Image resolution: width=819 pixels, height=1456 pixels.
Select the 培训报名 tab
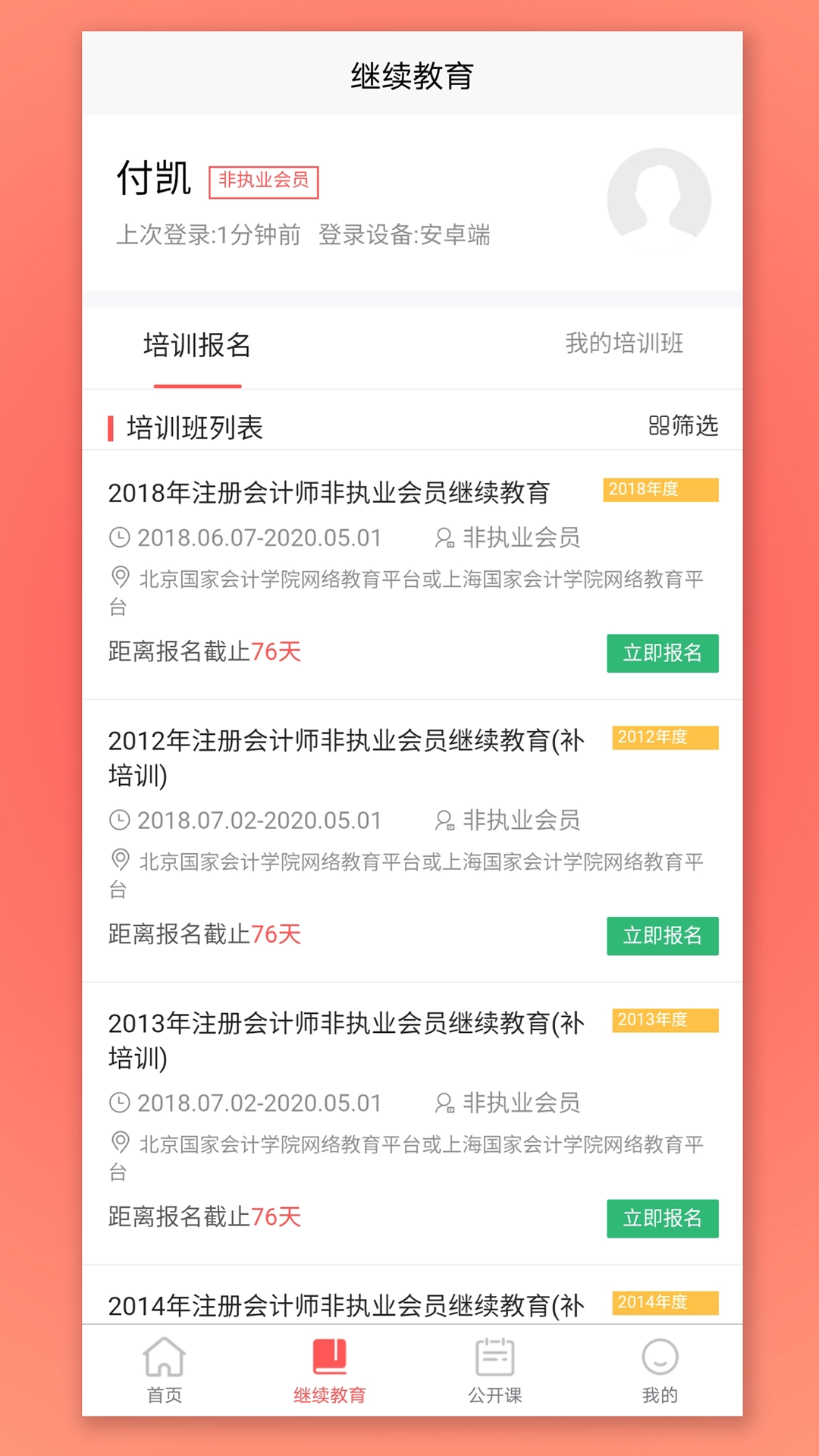click(197, 346)
